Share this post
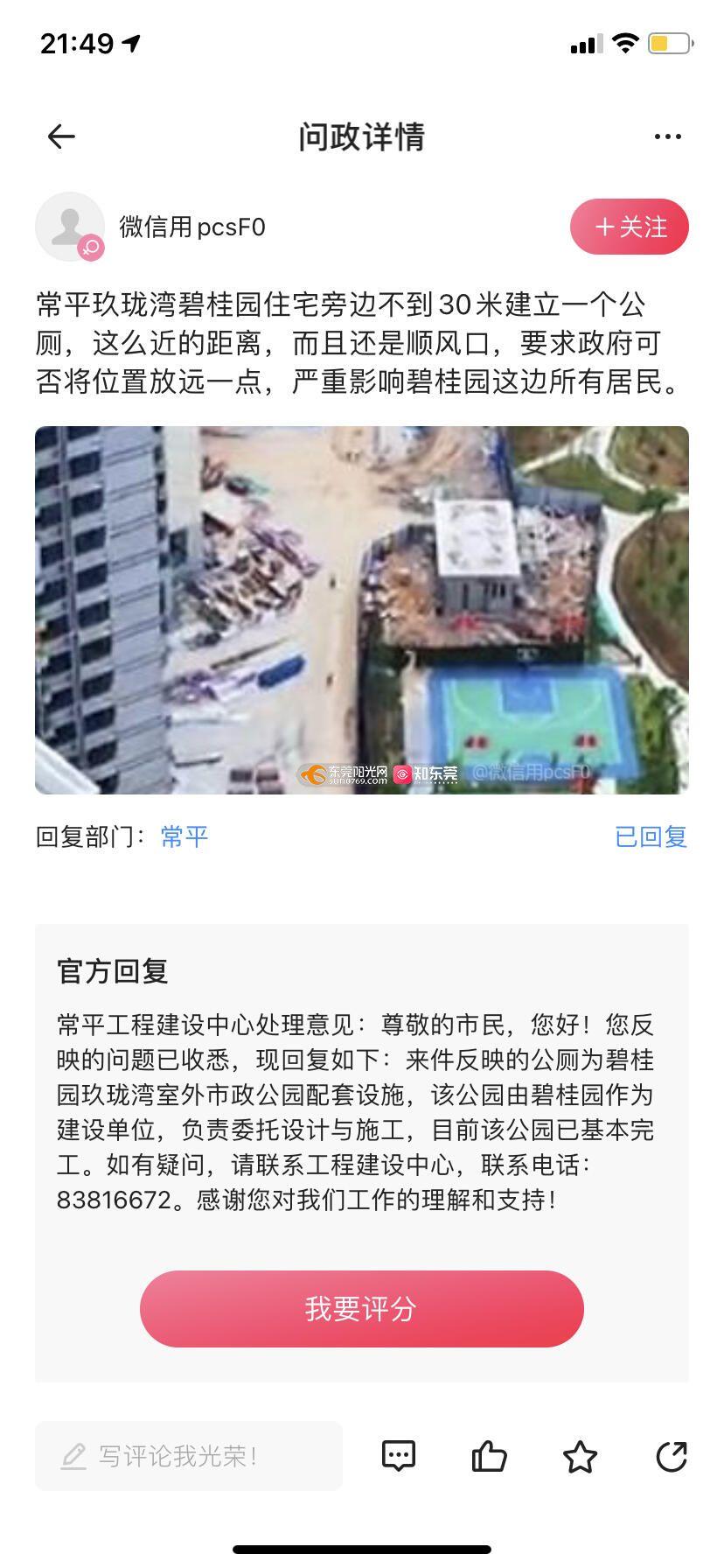Viewport: 724px width, 1568px height. (671, 1456)
